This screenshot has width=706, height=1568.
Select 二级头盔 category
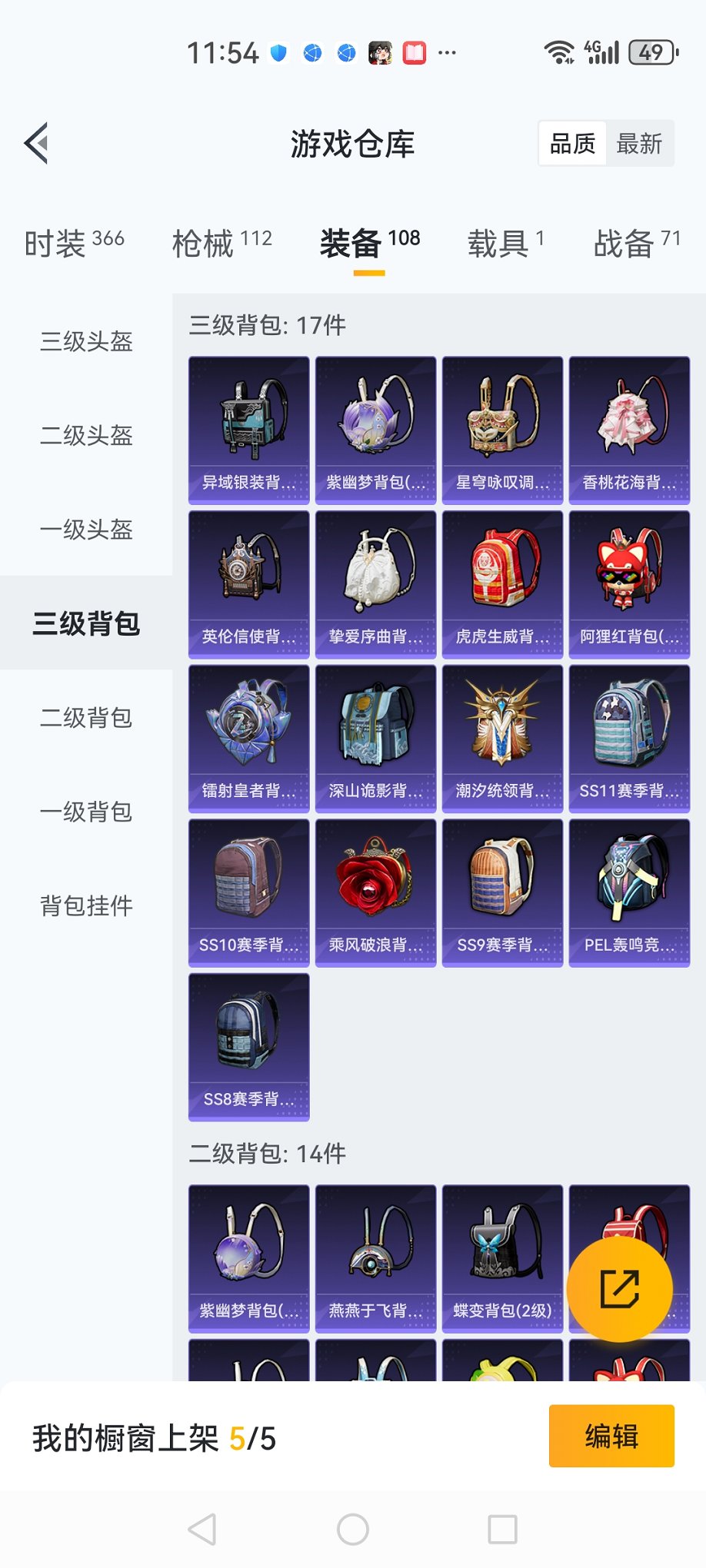click(86, 436)
